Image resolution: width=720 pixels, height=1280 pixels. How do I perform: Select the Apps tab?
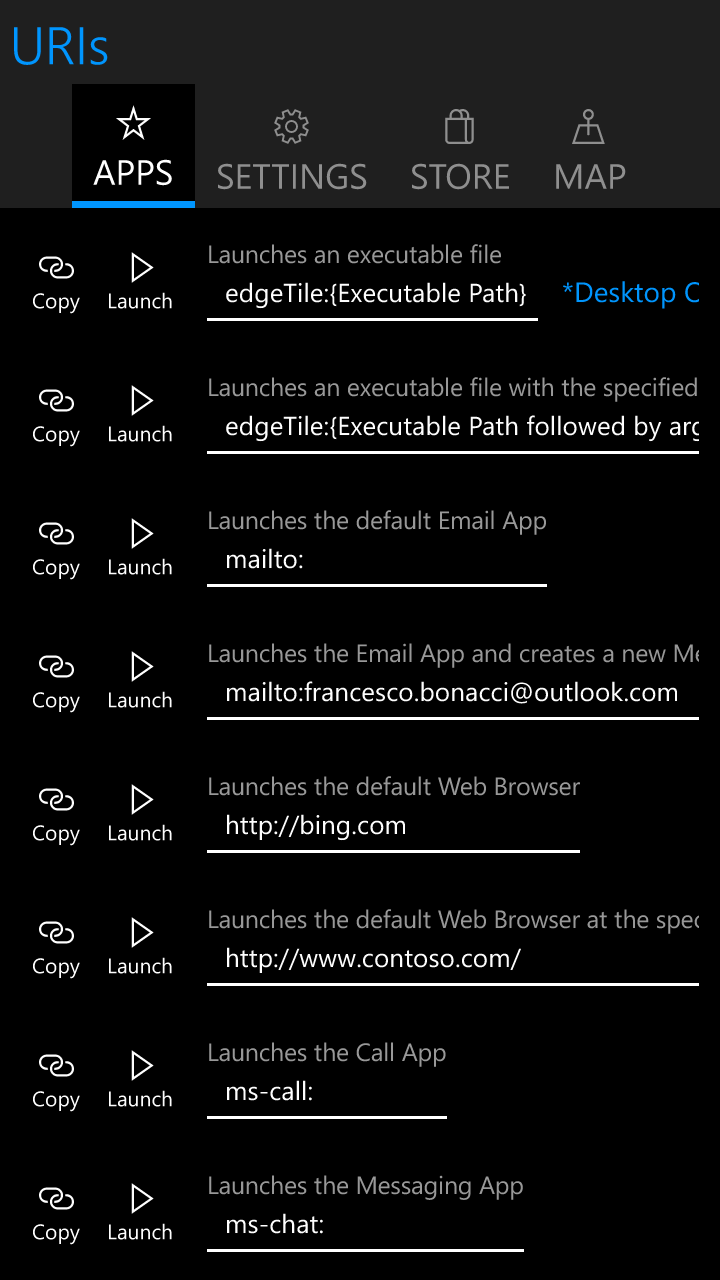tap(133, 150)
